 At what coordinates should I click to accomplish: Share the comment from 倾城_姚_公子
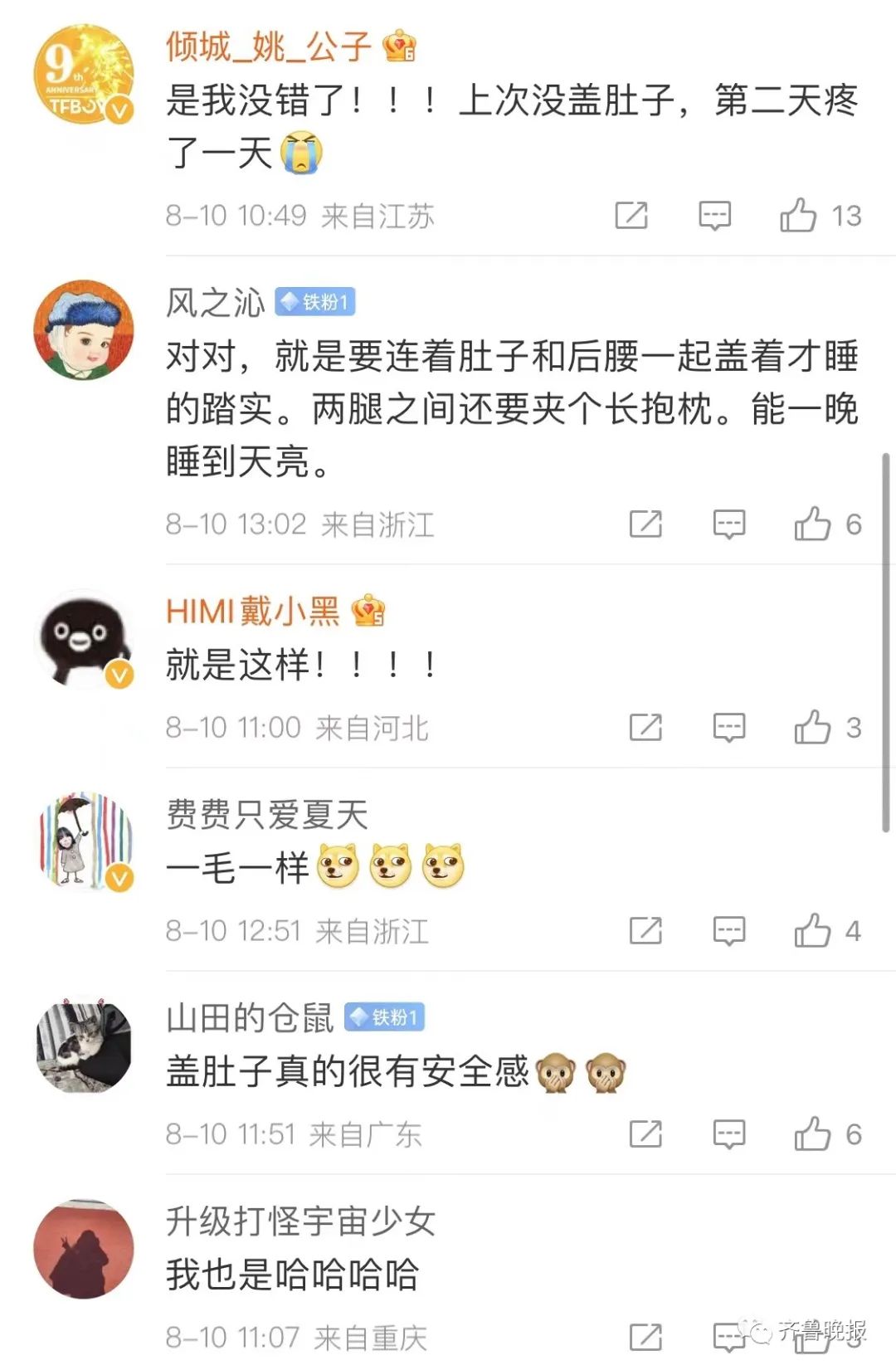pos(631,216)
